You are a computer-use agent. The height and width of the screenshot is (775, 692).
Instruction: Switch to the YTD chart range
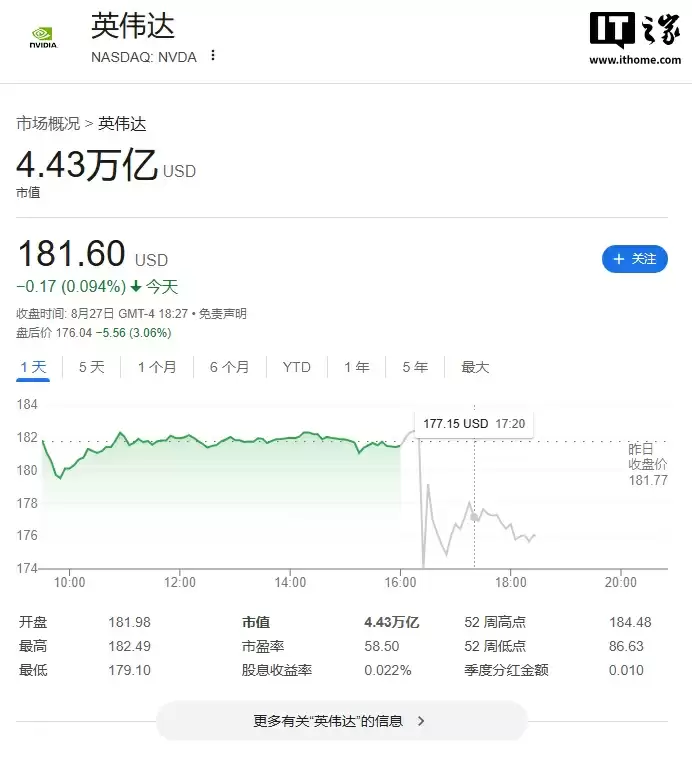(296, 367)
